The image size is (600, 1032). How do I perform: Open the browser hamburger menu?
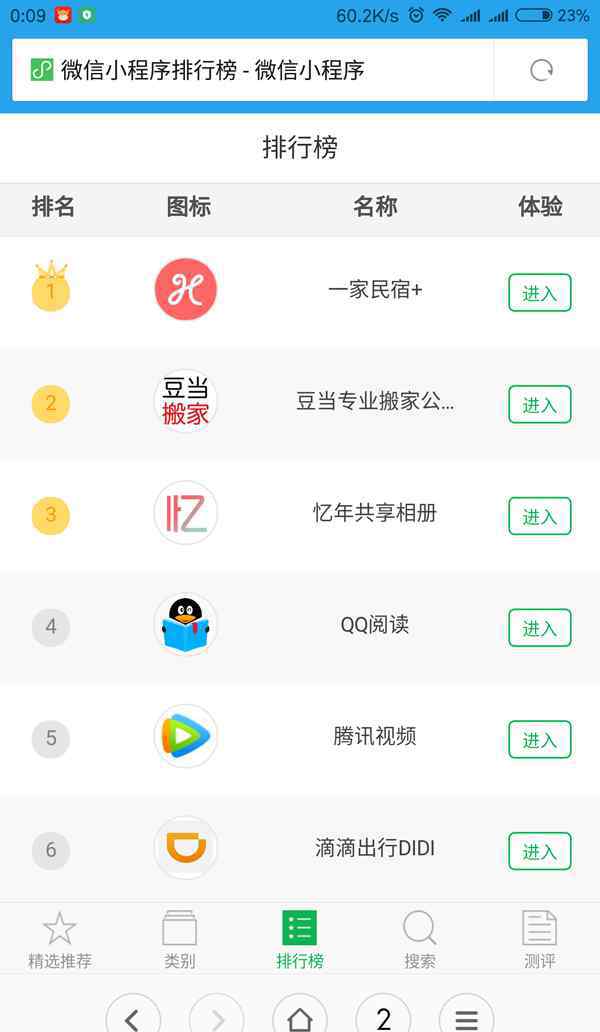466,1017
